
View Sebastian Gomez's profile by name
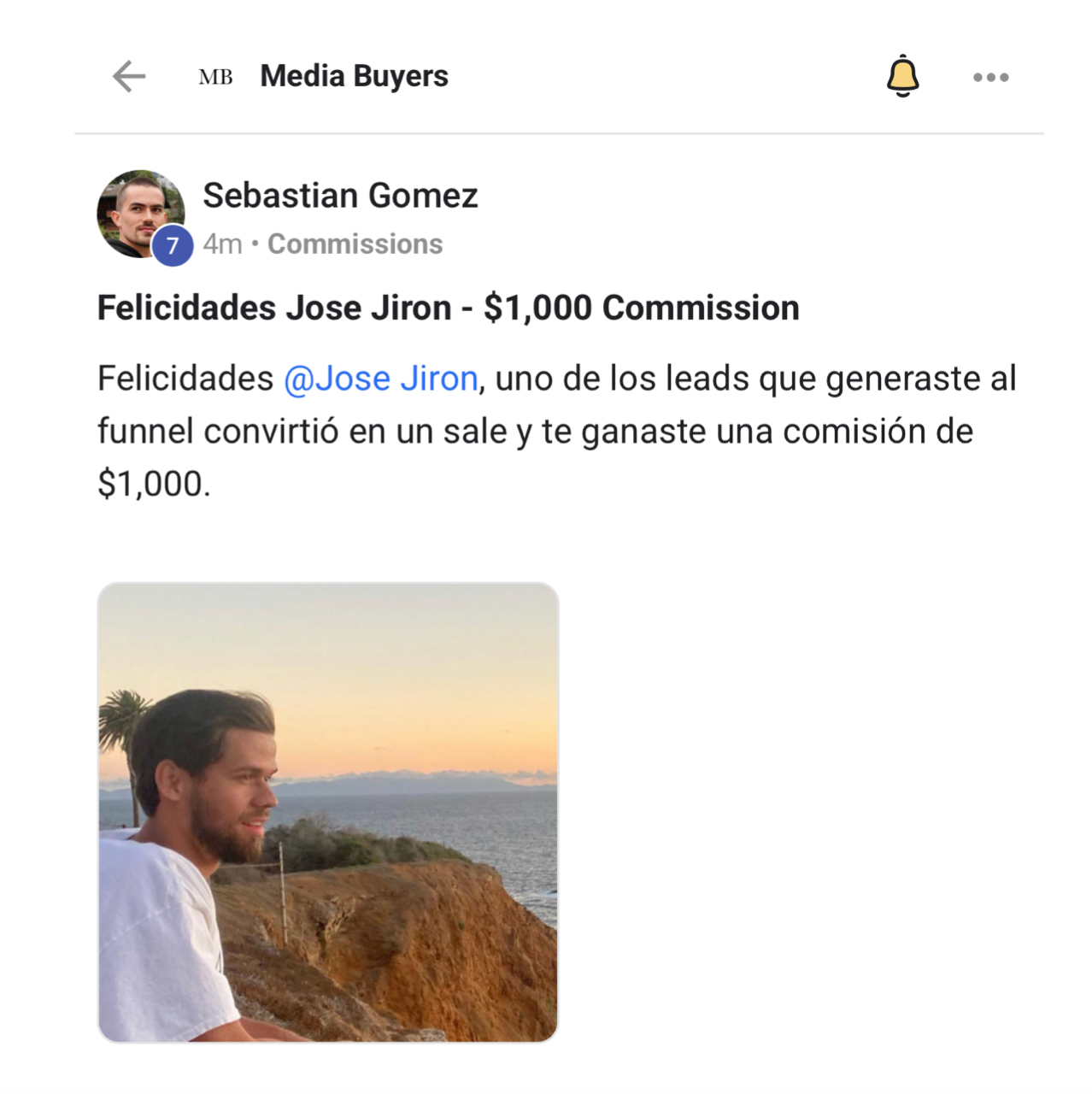click(340, 196)
